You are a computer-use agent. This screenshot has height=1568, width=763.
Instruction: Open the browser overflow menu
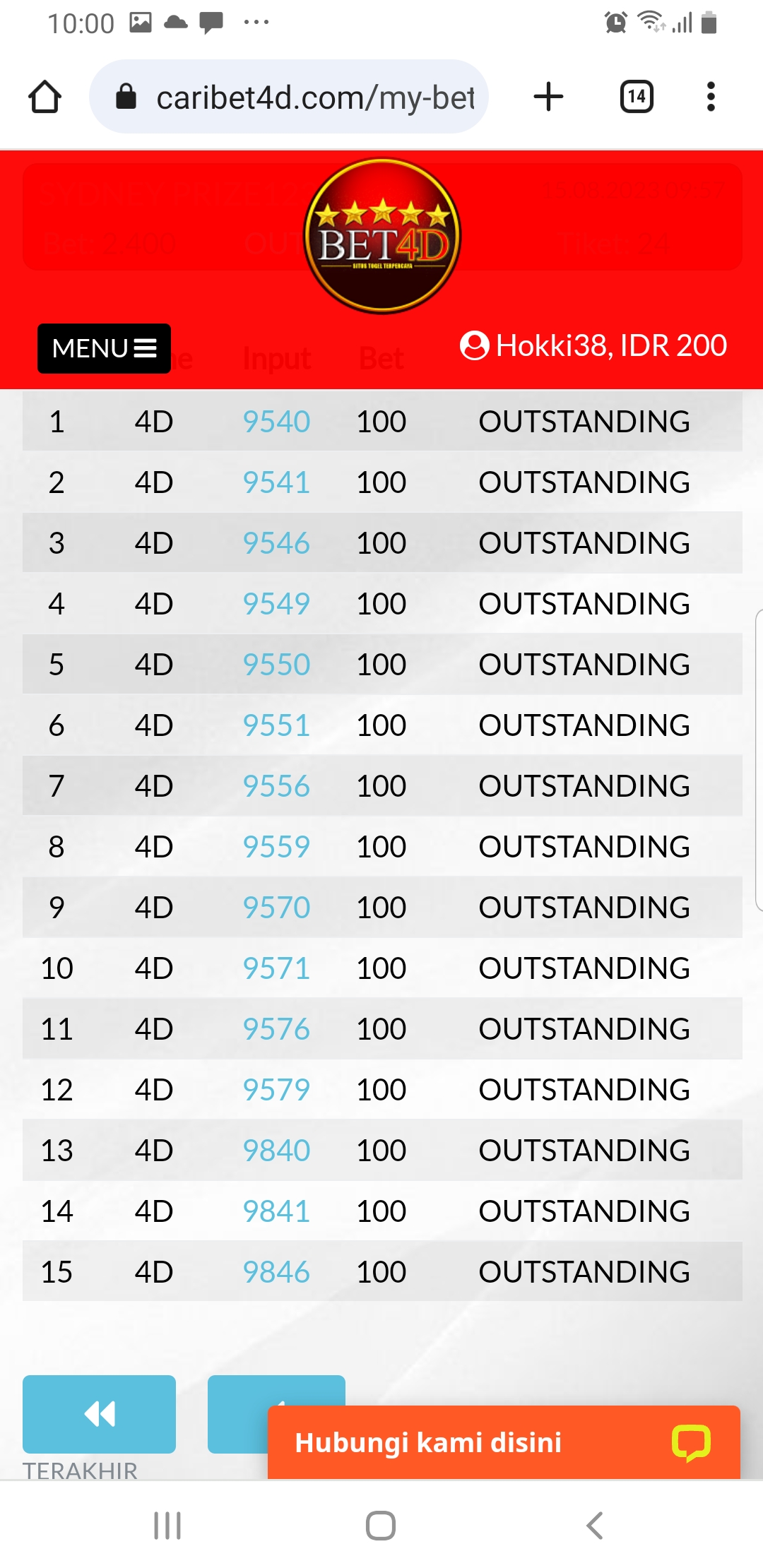tap(711, 97)
